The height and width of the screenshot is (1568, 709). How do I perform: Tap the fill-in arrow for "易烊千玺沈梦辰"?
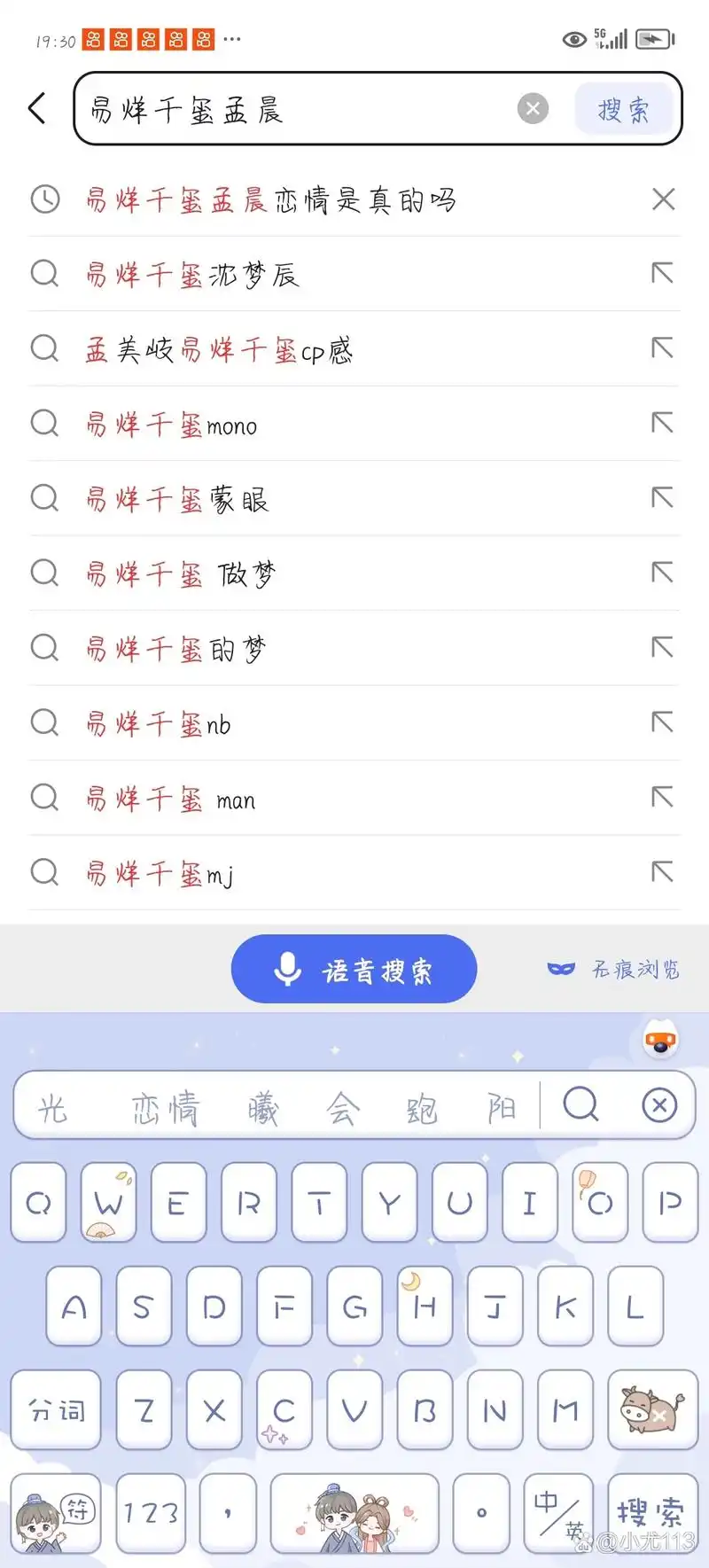tap(661, 273)
